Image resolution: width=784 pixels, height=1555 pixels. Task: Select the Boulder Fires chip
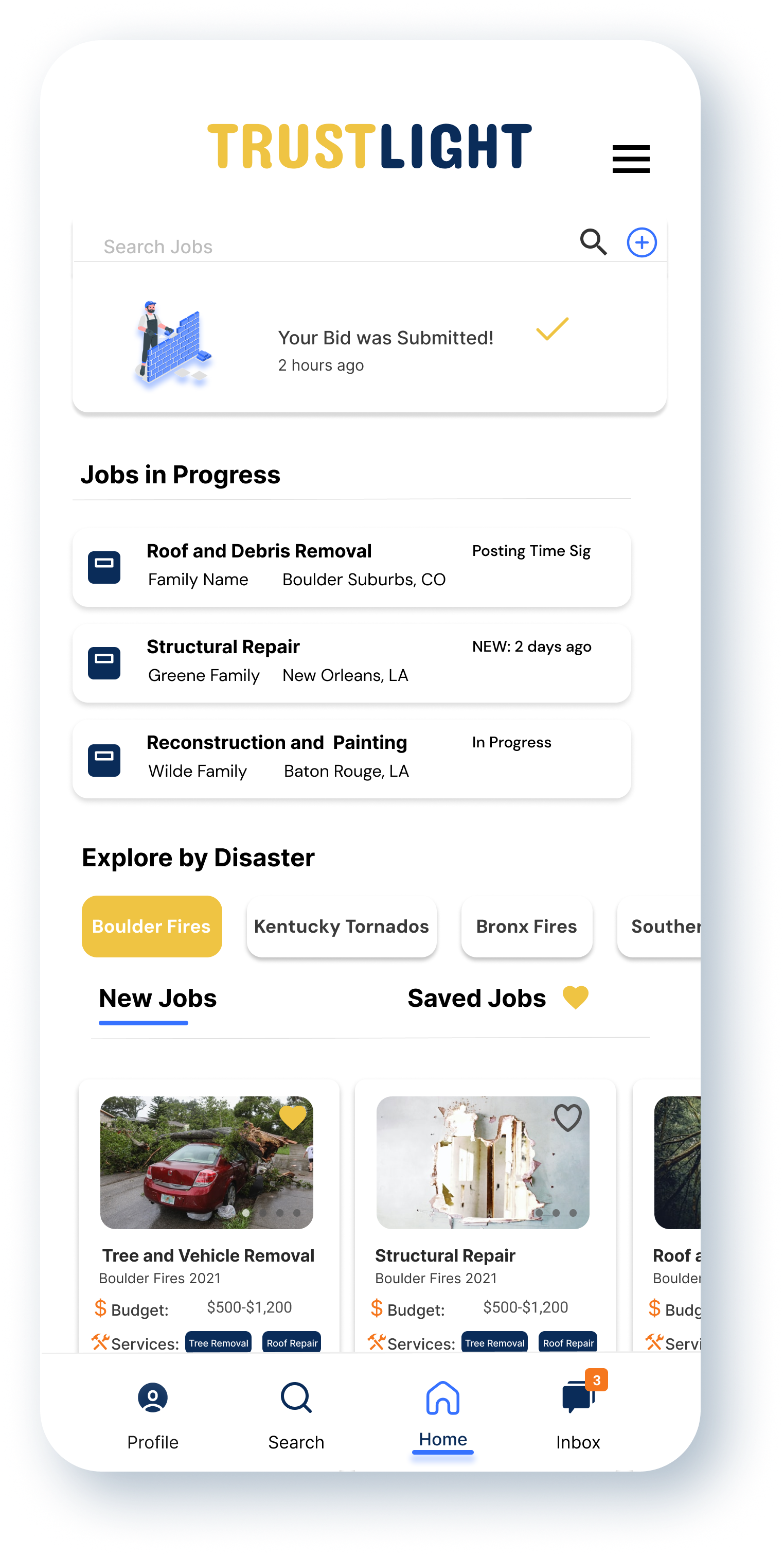(151, 925)
